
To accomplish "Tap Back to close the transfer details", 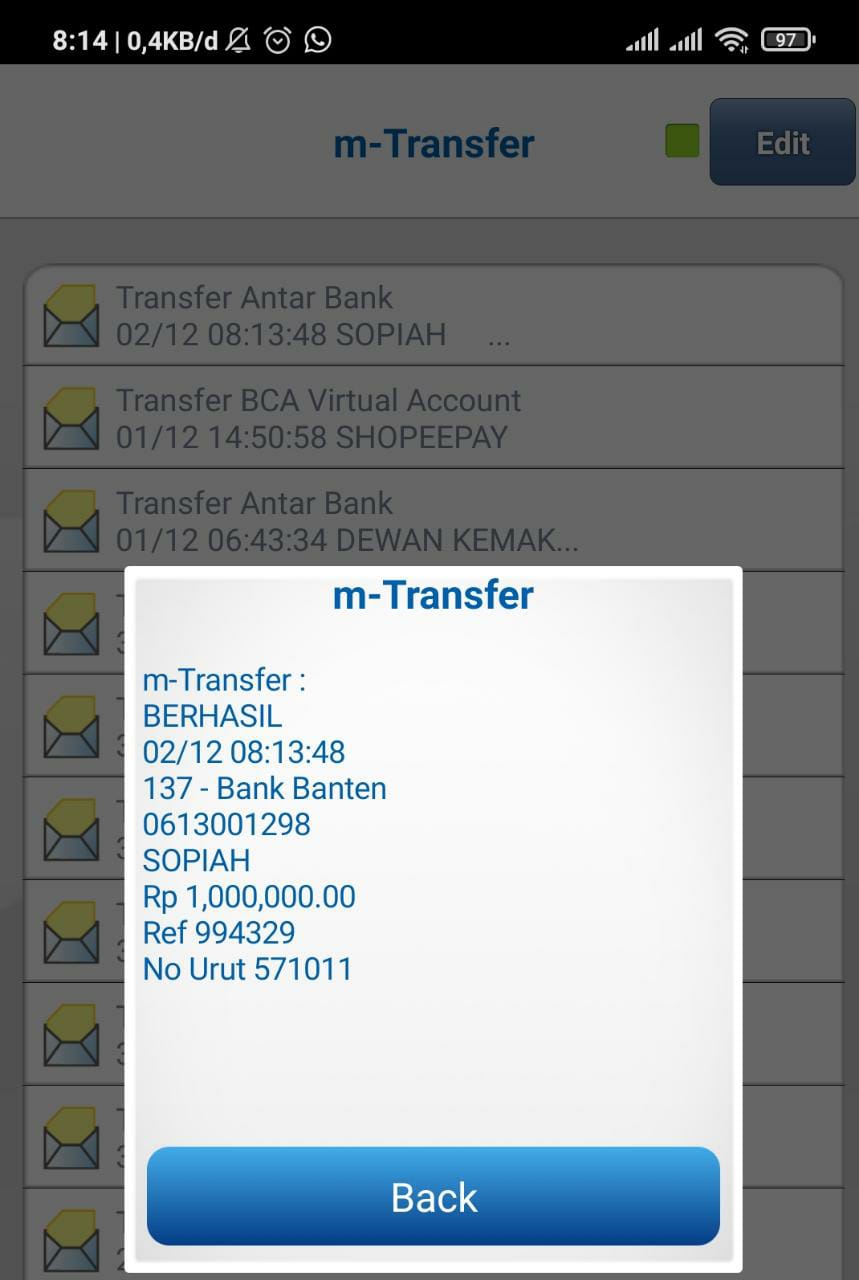I will point(433,1196).
